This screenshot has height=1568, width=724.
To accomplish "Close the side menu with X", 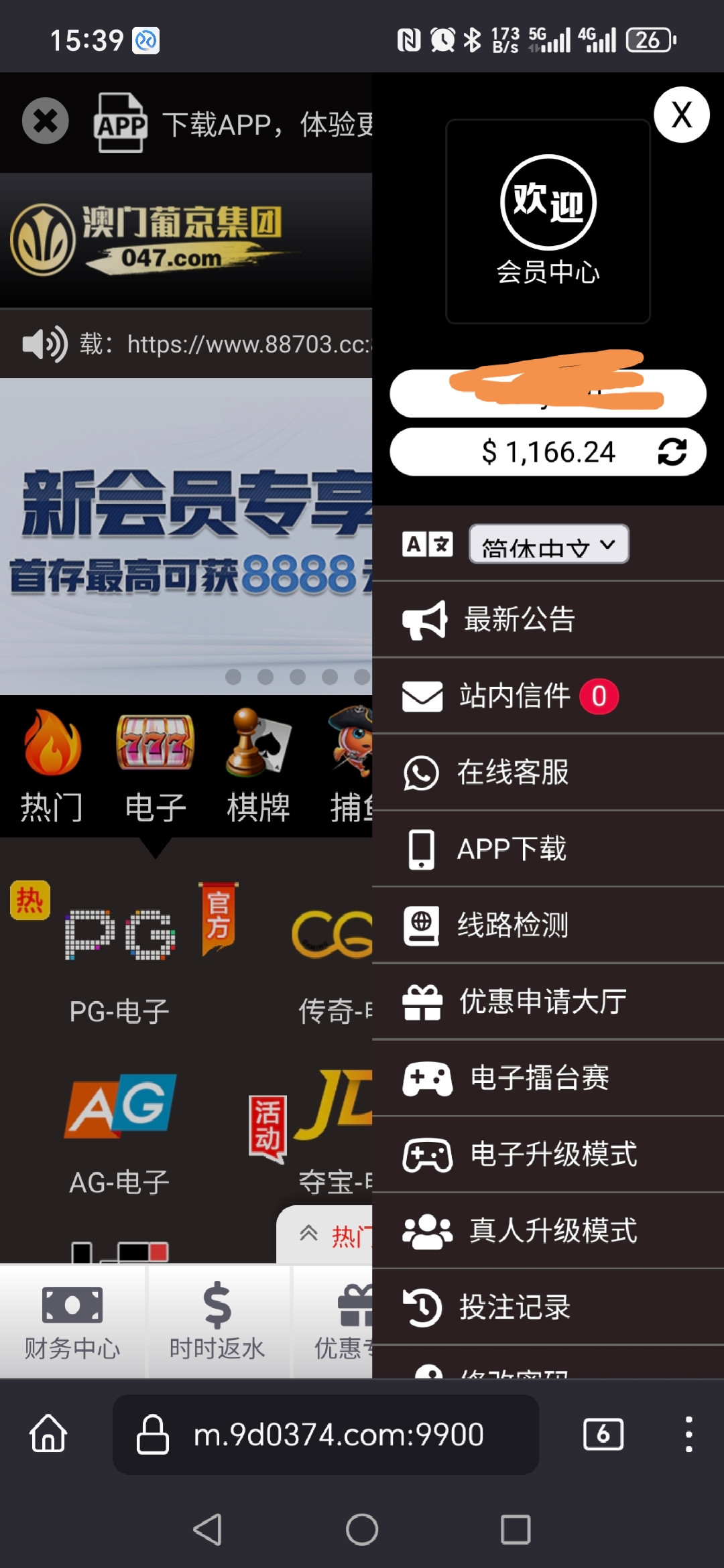I will pos(681,115).
